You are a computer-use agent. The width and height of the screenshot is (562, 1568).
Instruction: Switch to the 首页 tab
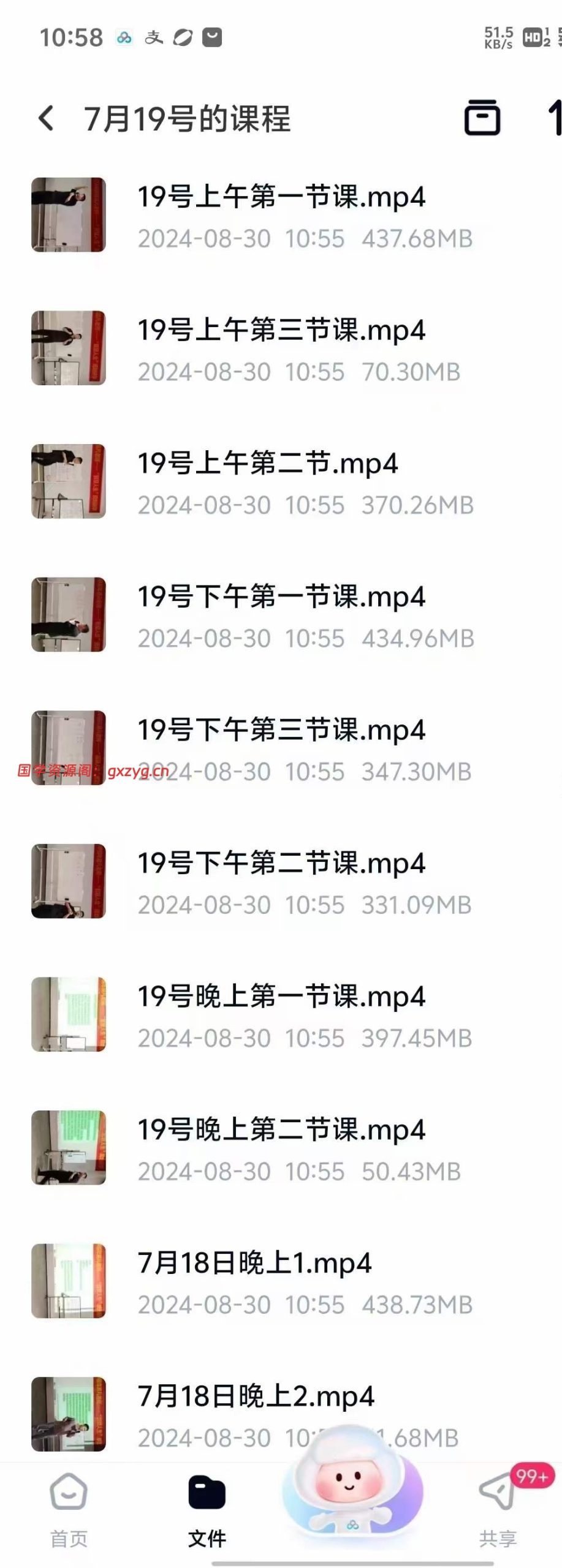[x=69, y=1509]
